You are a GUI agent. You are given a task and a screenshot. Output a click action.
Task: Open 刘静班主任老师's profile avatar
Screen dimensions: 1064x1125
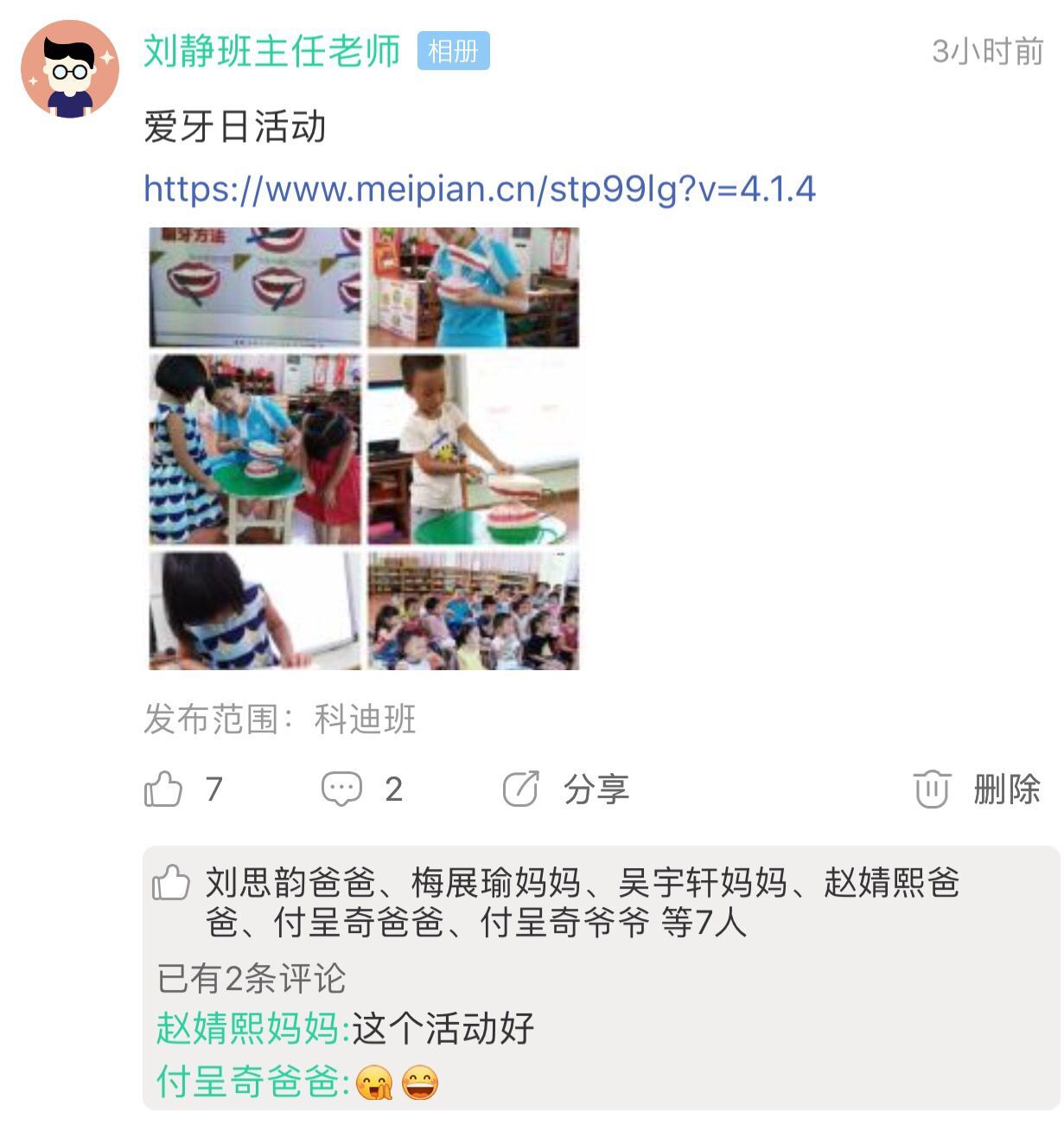pos(70,68)
